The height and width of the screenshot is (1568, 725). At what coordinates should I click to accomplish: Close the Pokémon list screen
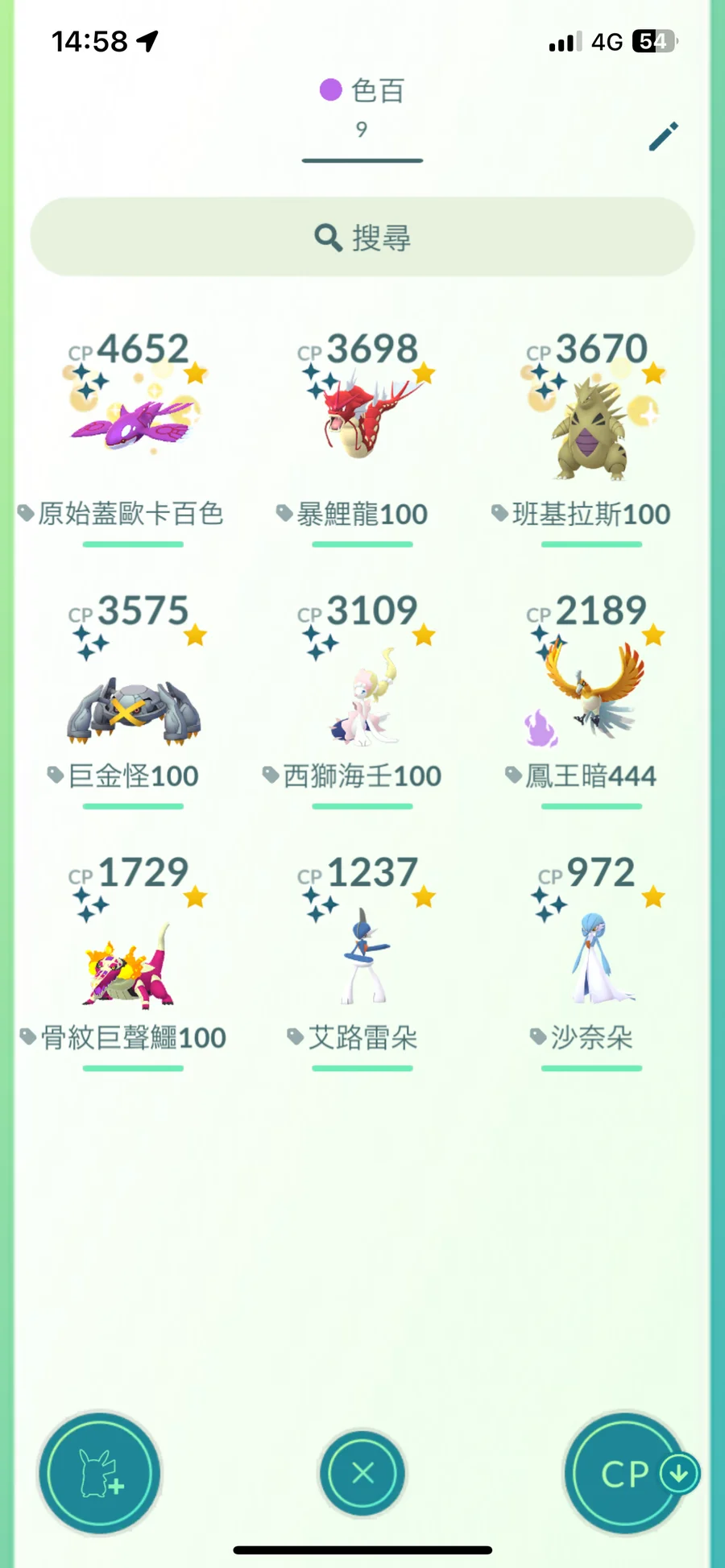[x=362, y=1473]
